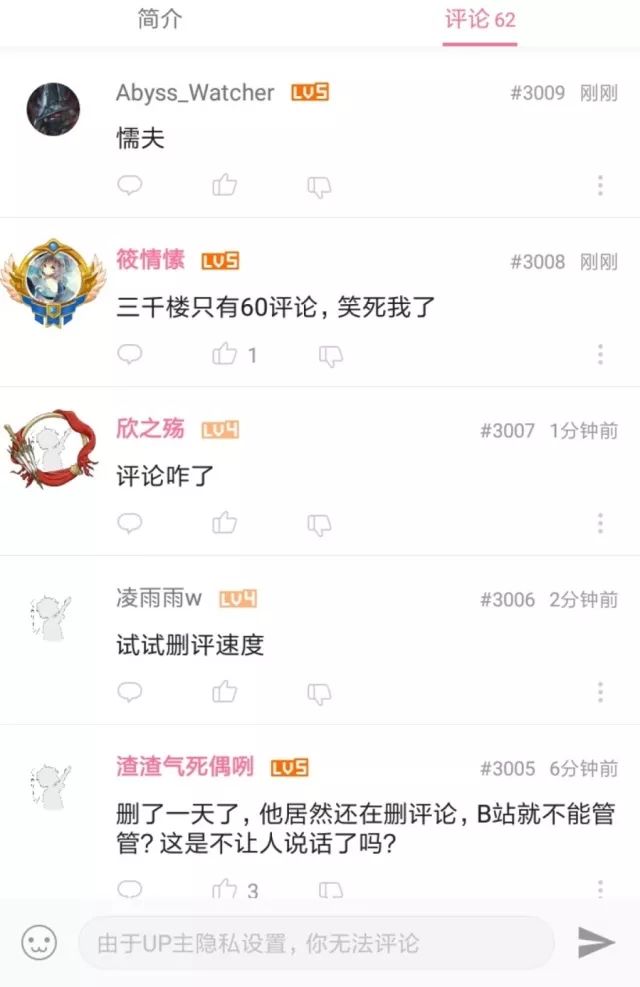Switch to the 简介 tab
The height and width of the screenshot is (987, 640).
point(160,20)
